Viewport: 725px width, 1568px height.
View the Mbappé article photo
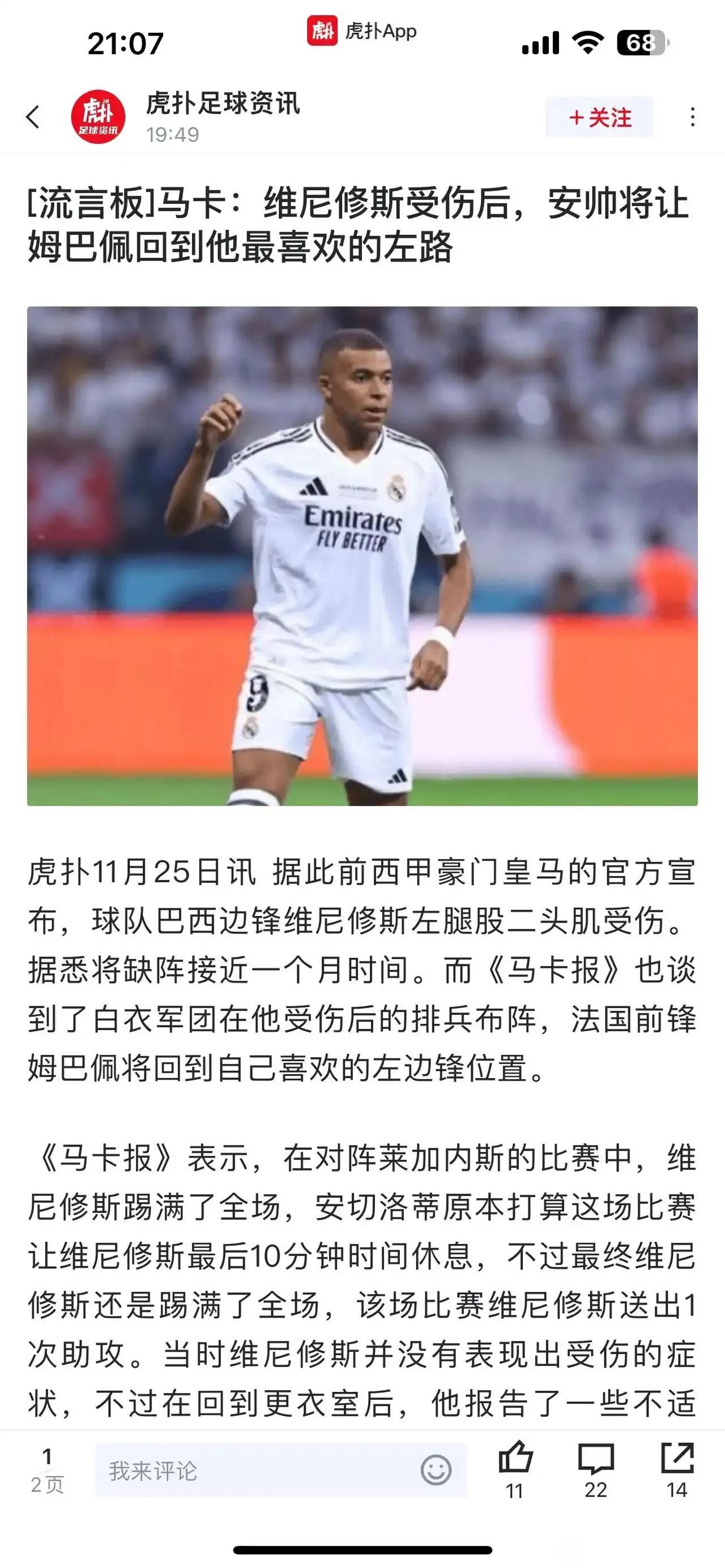(362, 556)
